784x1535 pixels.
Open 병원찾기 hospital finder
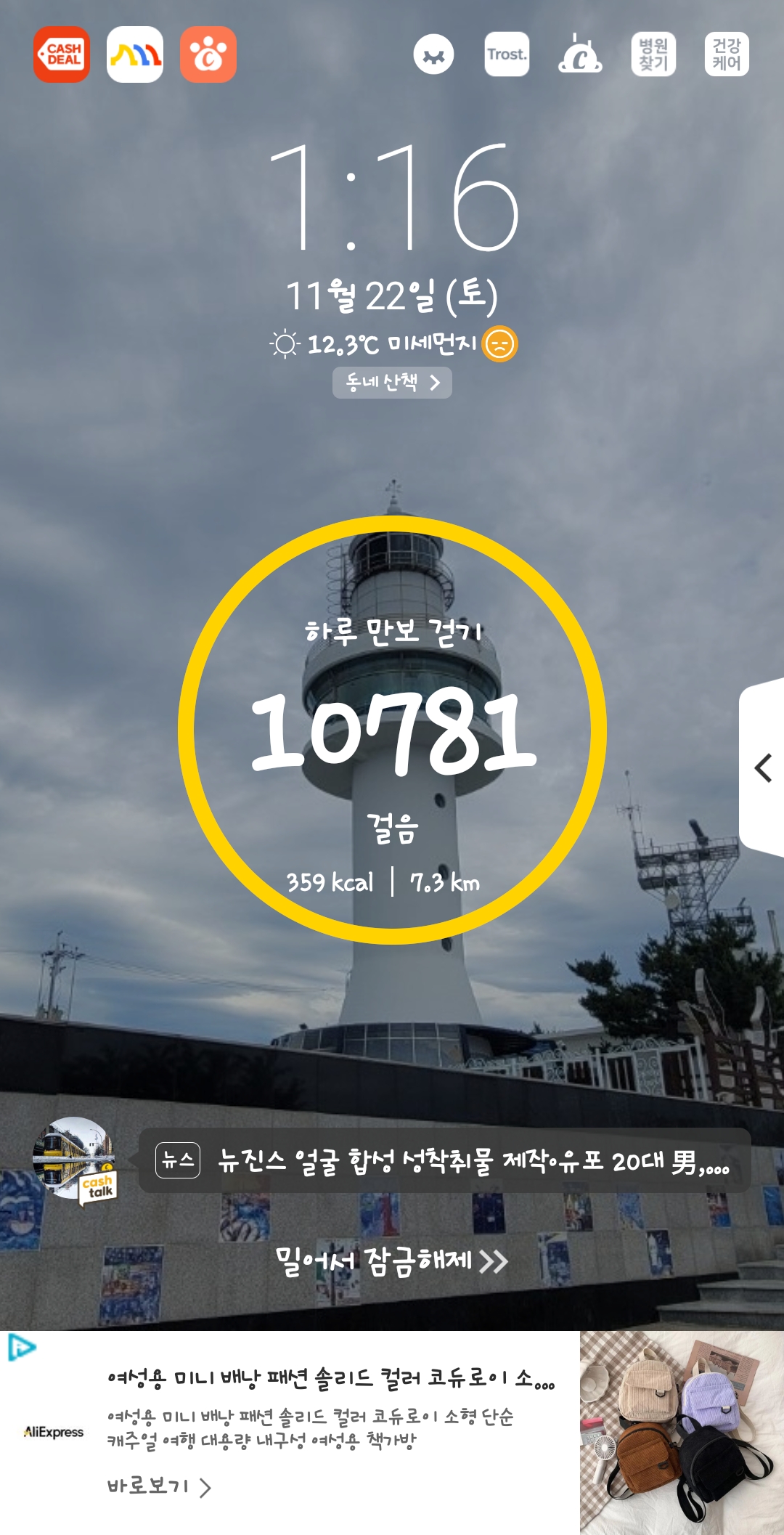pyautogui.click(x=653, y=54)
